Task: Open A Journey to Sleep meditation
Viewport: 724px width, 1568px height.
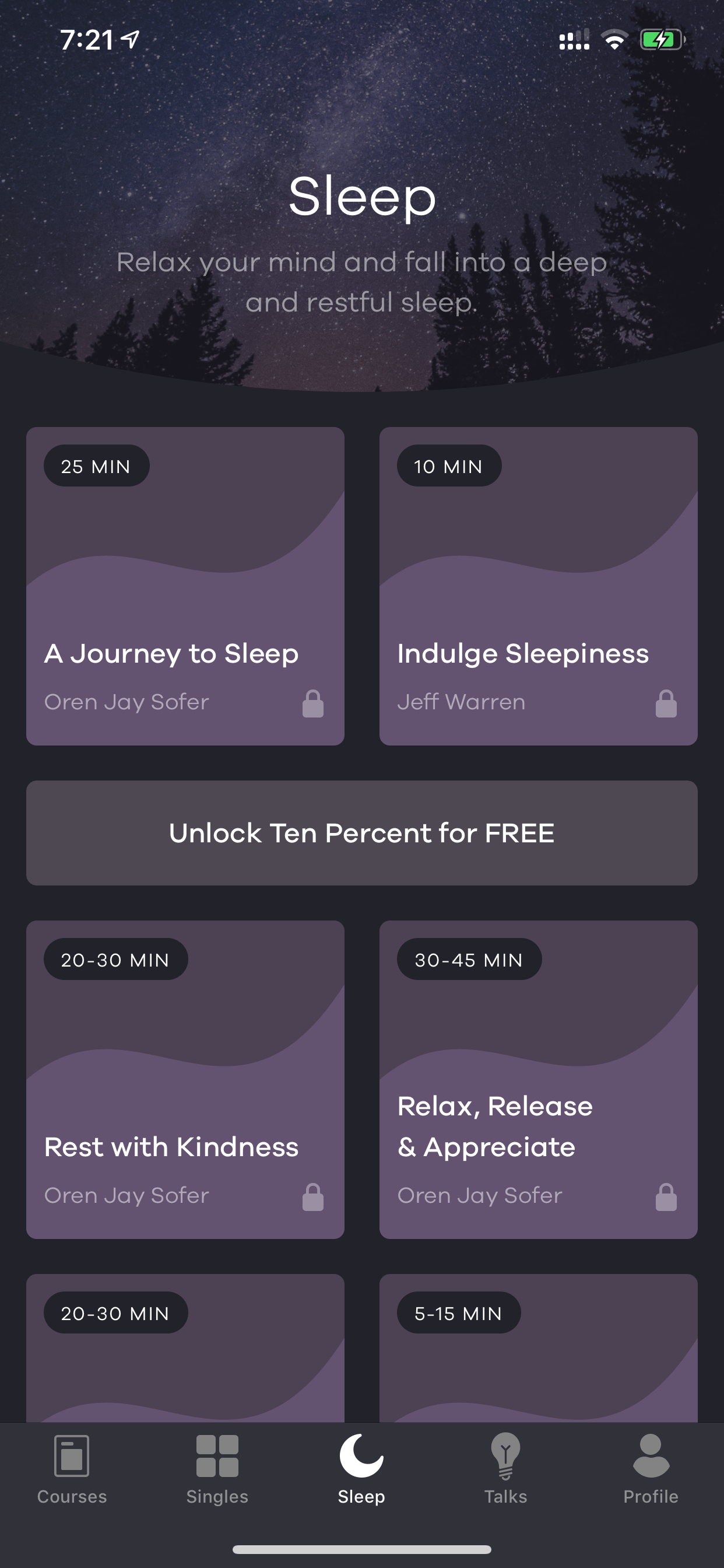Action: pyautogui.click(x=185, y=586)
